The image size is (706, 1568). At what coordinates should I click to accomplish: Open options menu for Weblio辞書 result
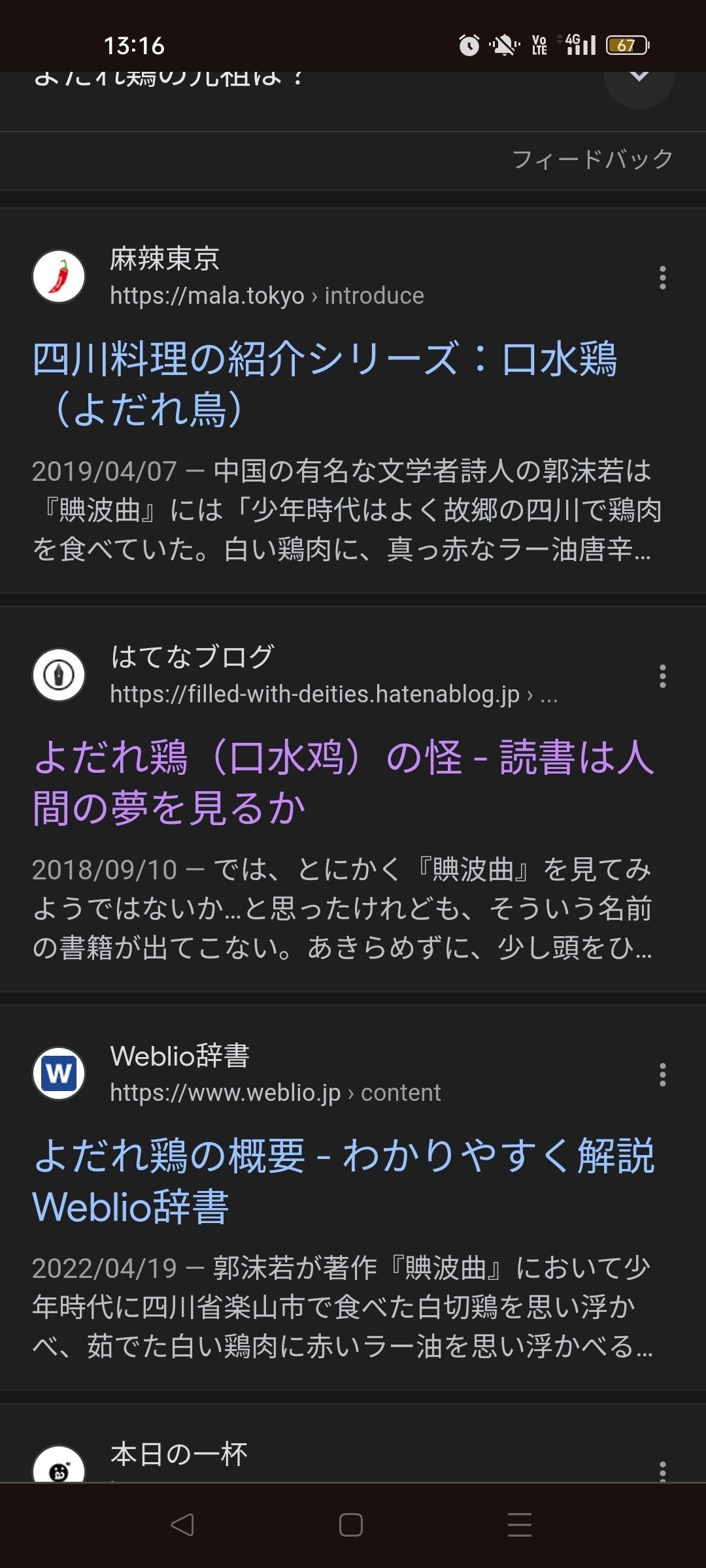click(663, 1075)
